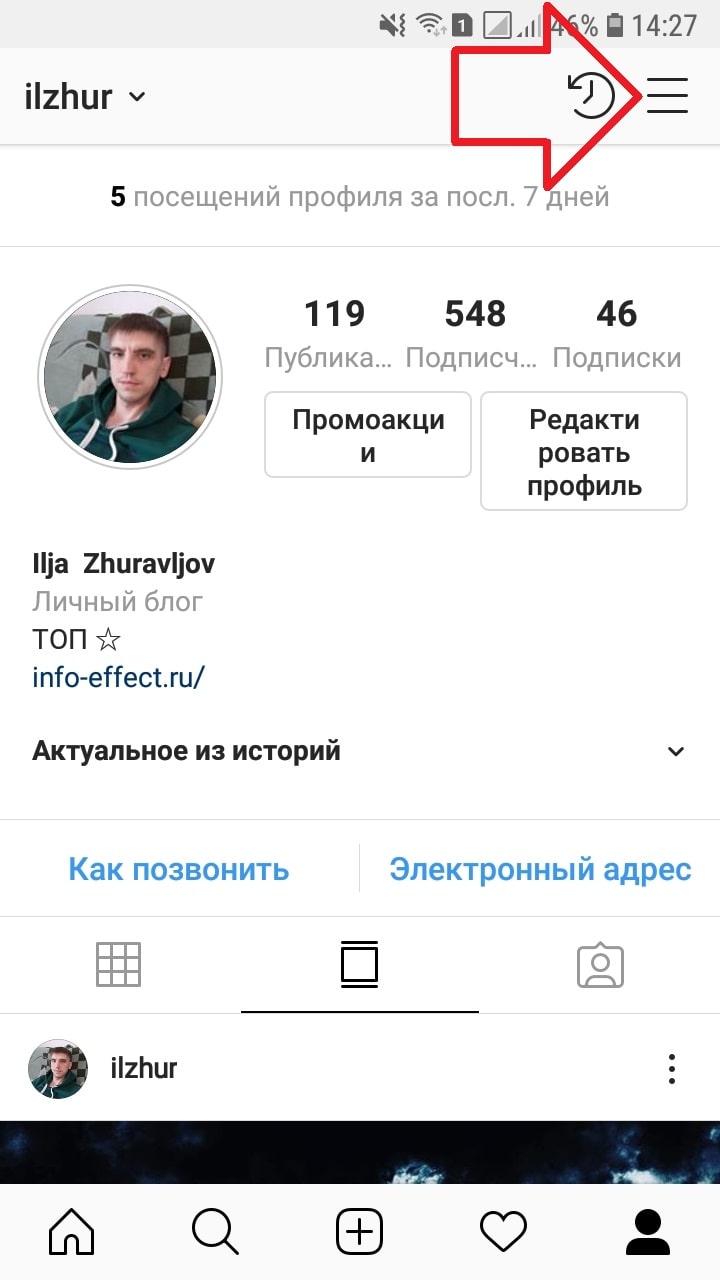
Task: Open the search tab
Action: pos(215,1231)
